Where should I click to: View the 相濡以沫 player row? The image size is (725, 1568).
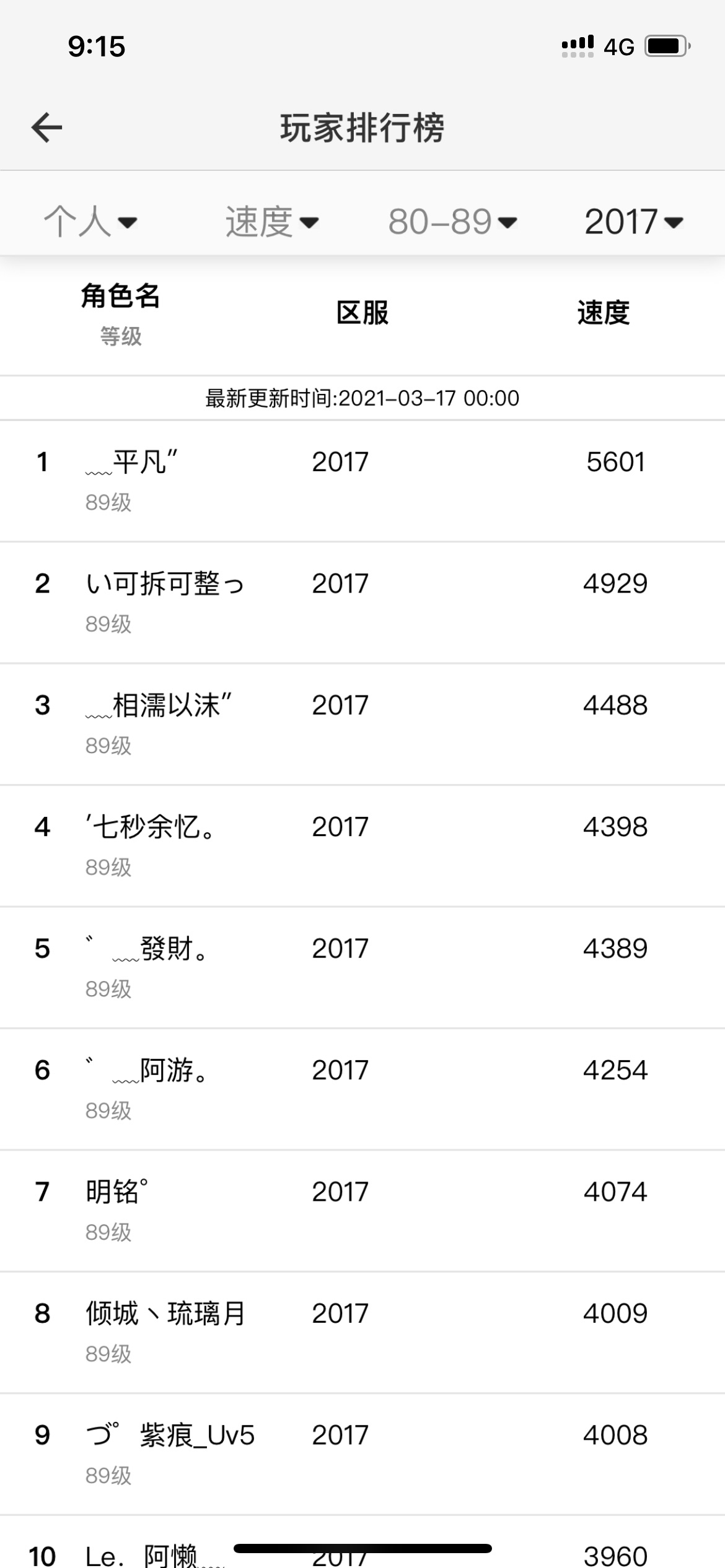[362, 725]
